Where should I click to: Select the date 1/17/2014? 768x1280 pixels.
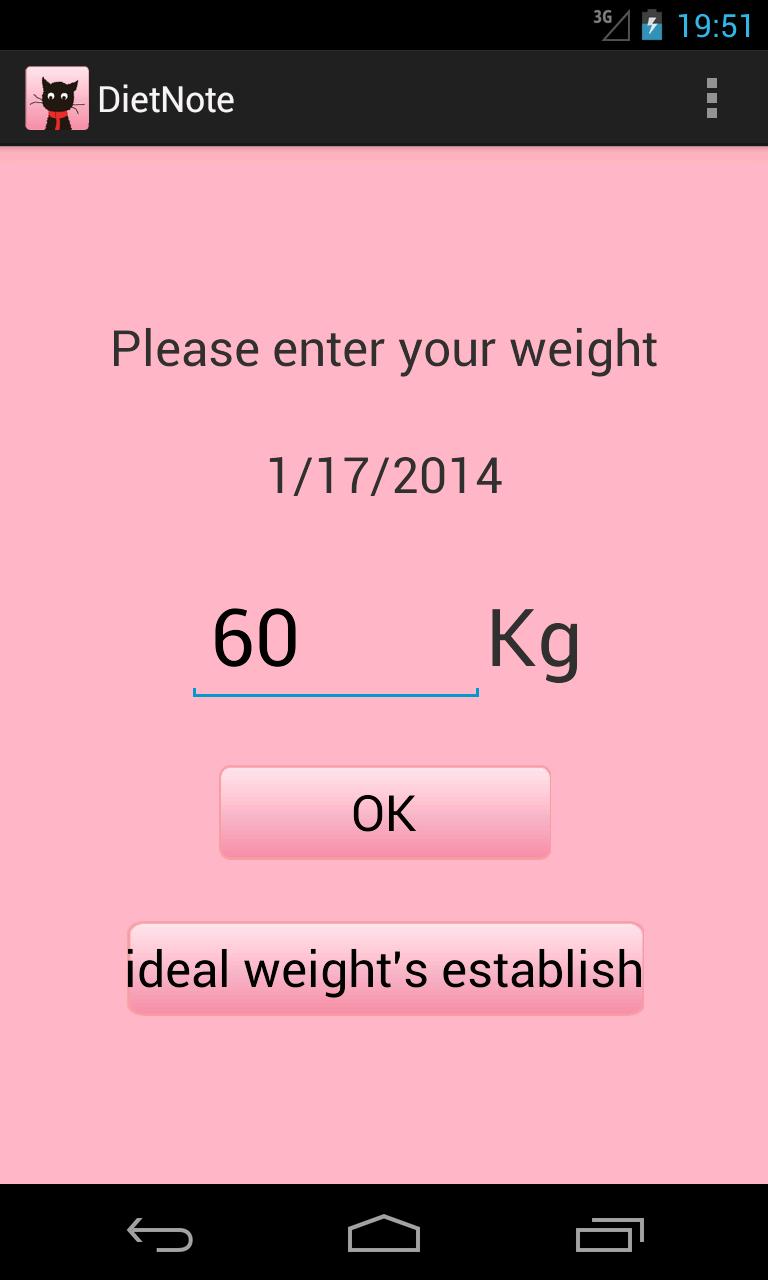click(384, 475)
